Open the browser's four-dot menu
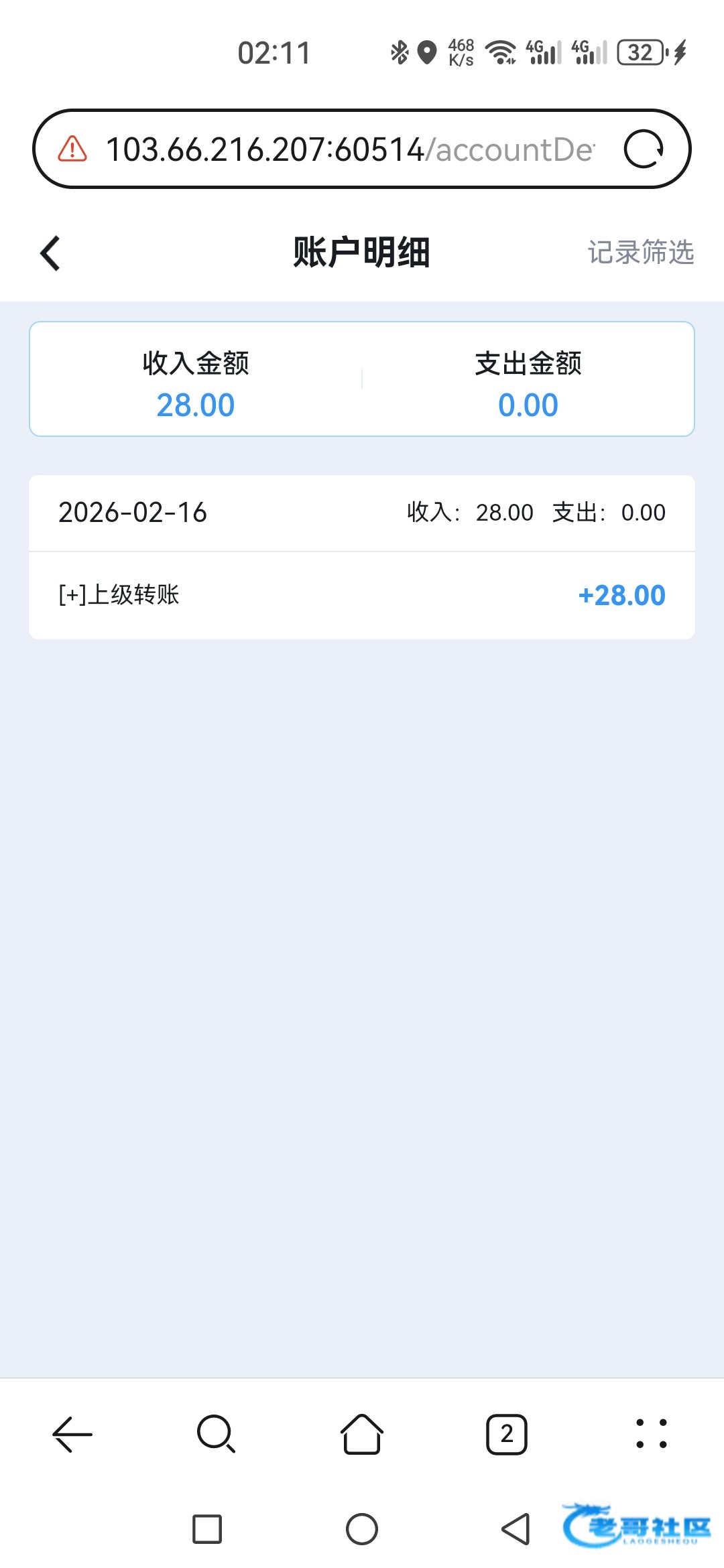 pyautogui.click(x=652, y=1434)
